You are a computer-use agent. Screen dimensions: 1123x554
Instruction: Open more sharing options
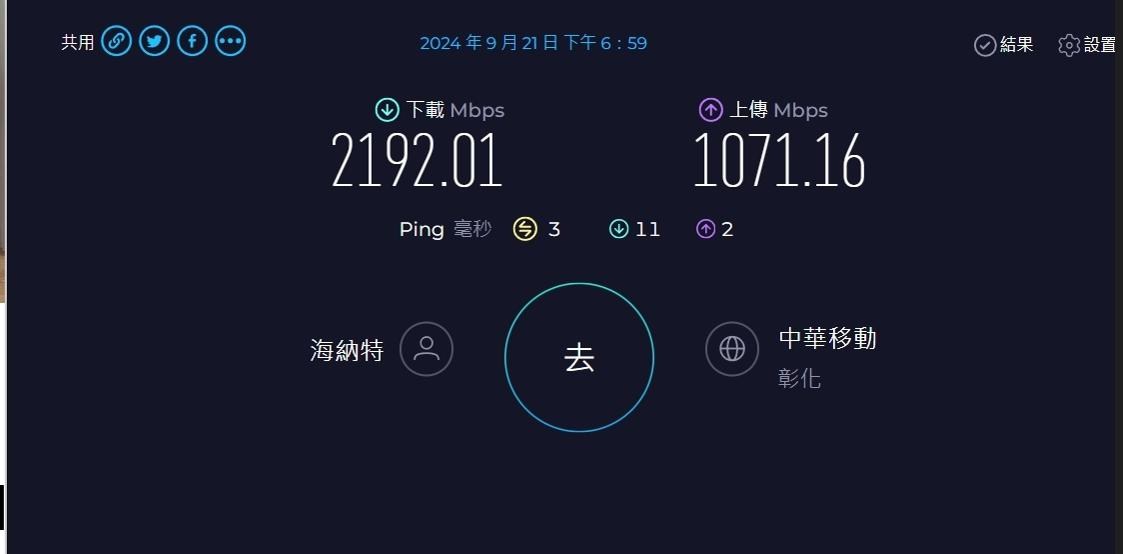[x=230, y=41]
